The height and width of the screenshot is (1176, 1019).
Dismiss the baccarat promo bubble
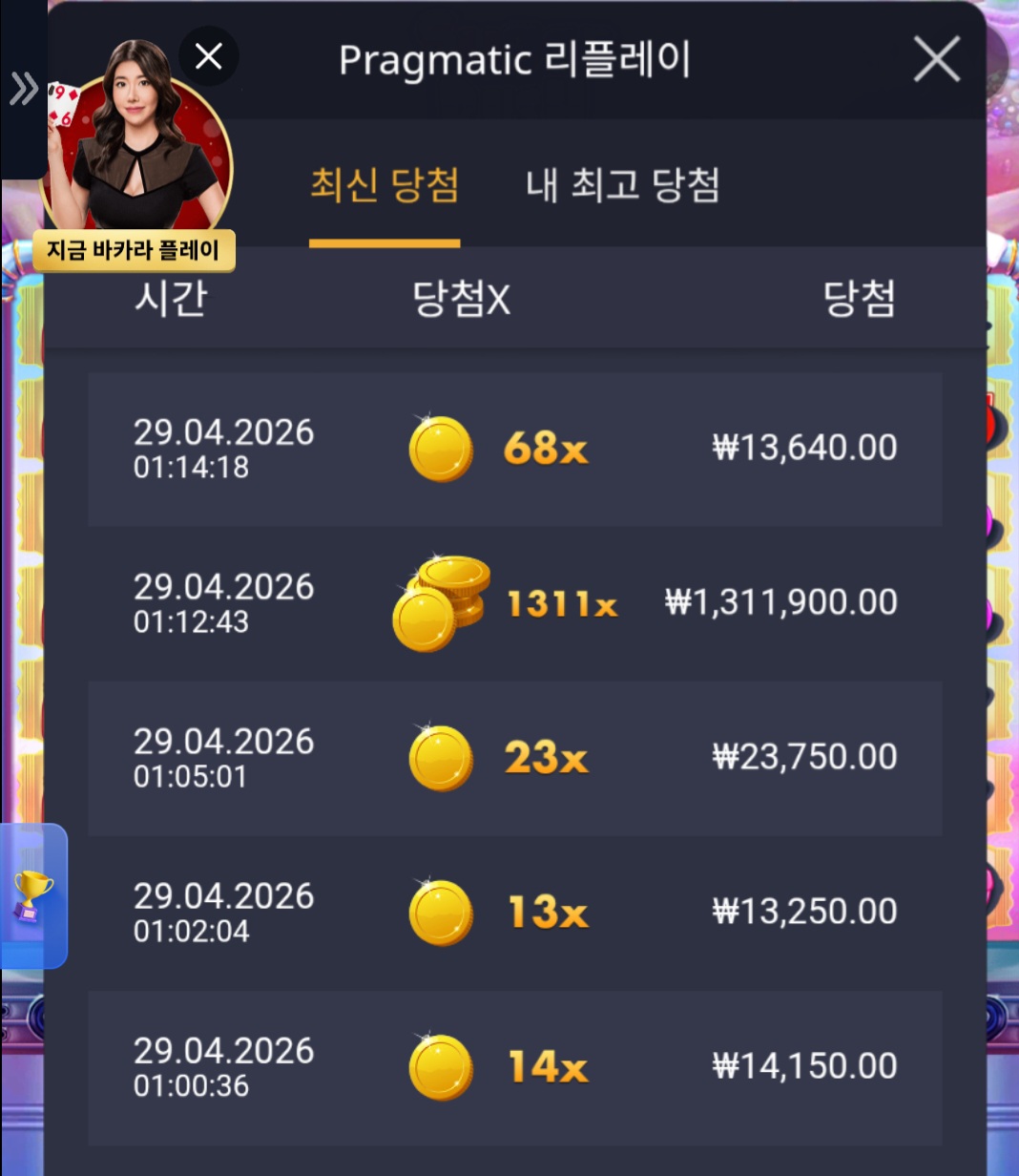208,57
